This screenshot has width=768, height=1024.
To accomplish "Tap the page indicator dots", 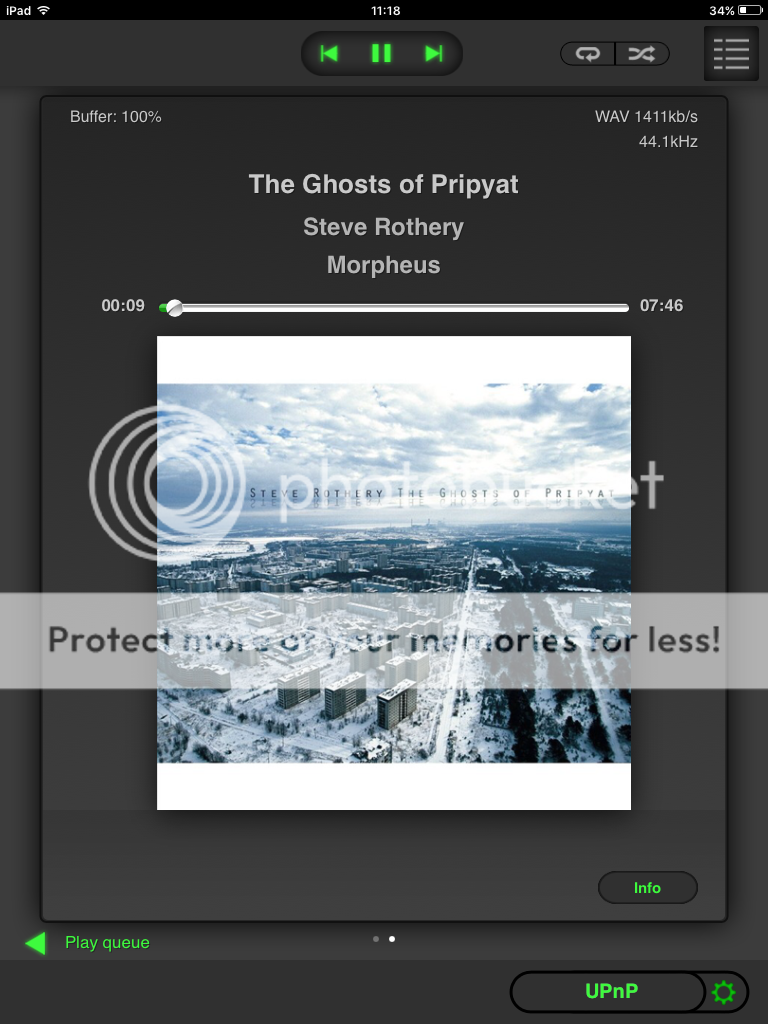I will [384, 939].
